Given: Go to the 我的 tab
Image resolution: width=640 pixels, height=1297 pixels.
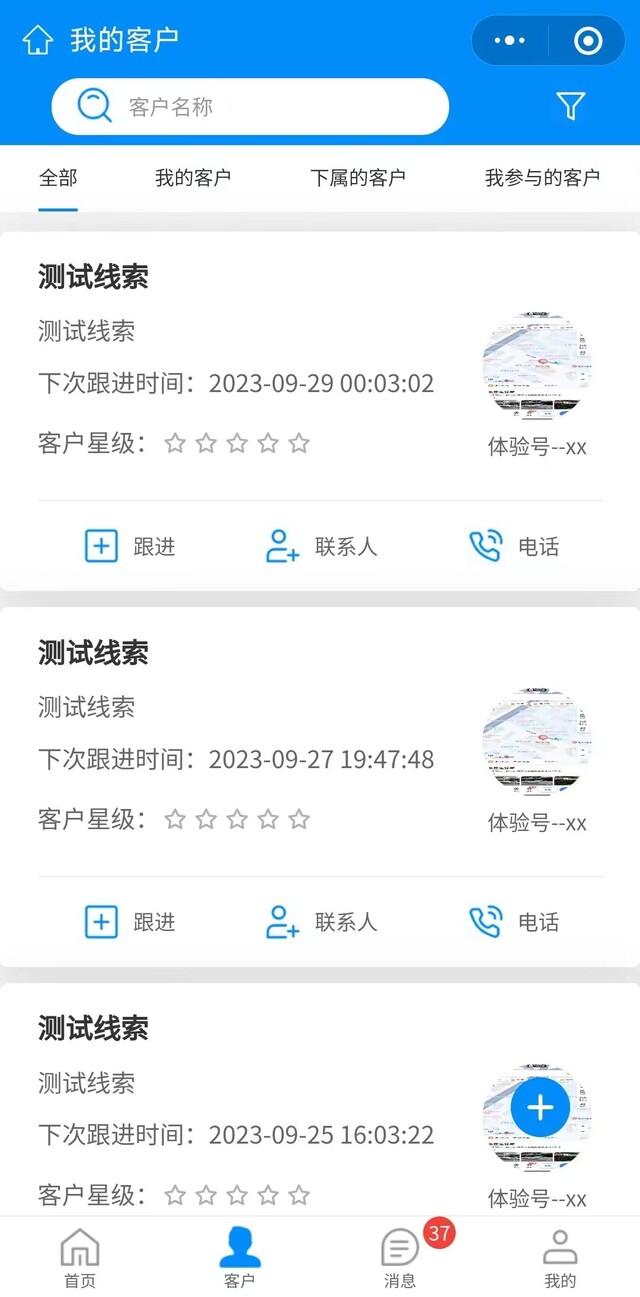Looking at the screenshot, I should tap(560, 1257).
